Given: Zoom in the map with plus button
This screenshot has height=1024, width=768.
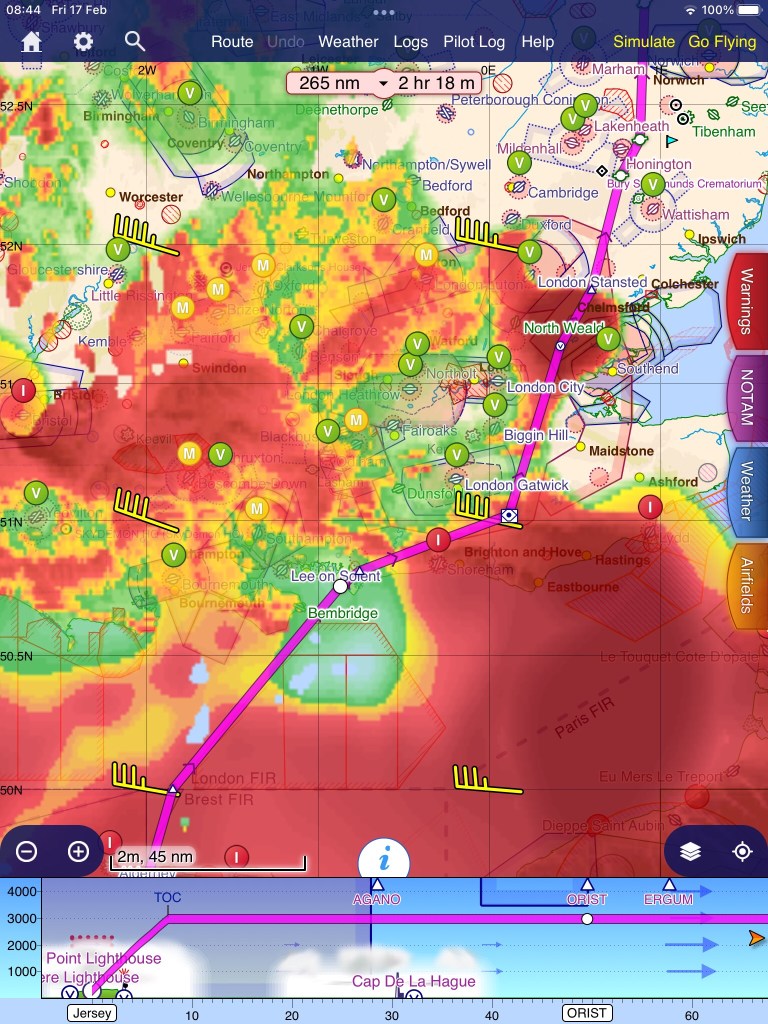Looking at the screenshot, I should click(x=78, y=852).
